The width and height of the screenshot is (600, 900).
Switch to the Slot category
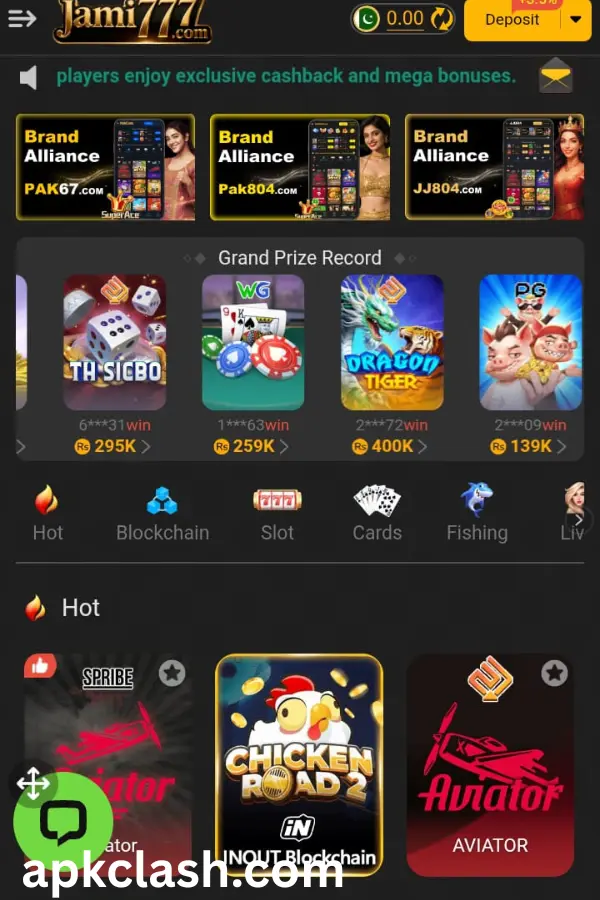[277, 514]
